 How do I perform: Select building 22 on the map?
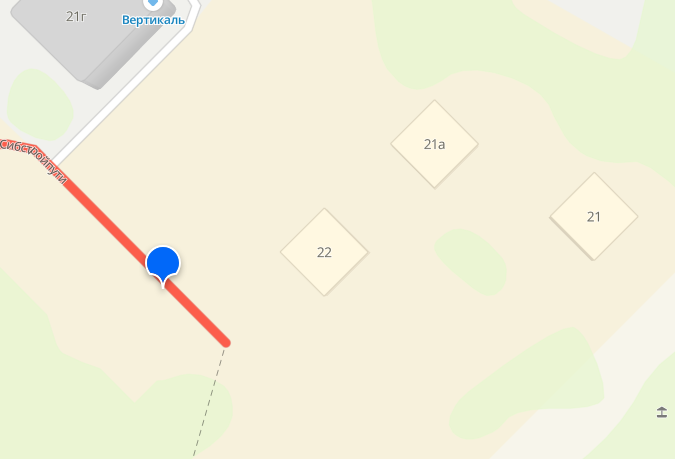click(x=324, y=252)
